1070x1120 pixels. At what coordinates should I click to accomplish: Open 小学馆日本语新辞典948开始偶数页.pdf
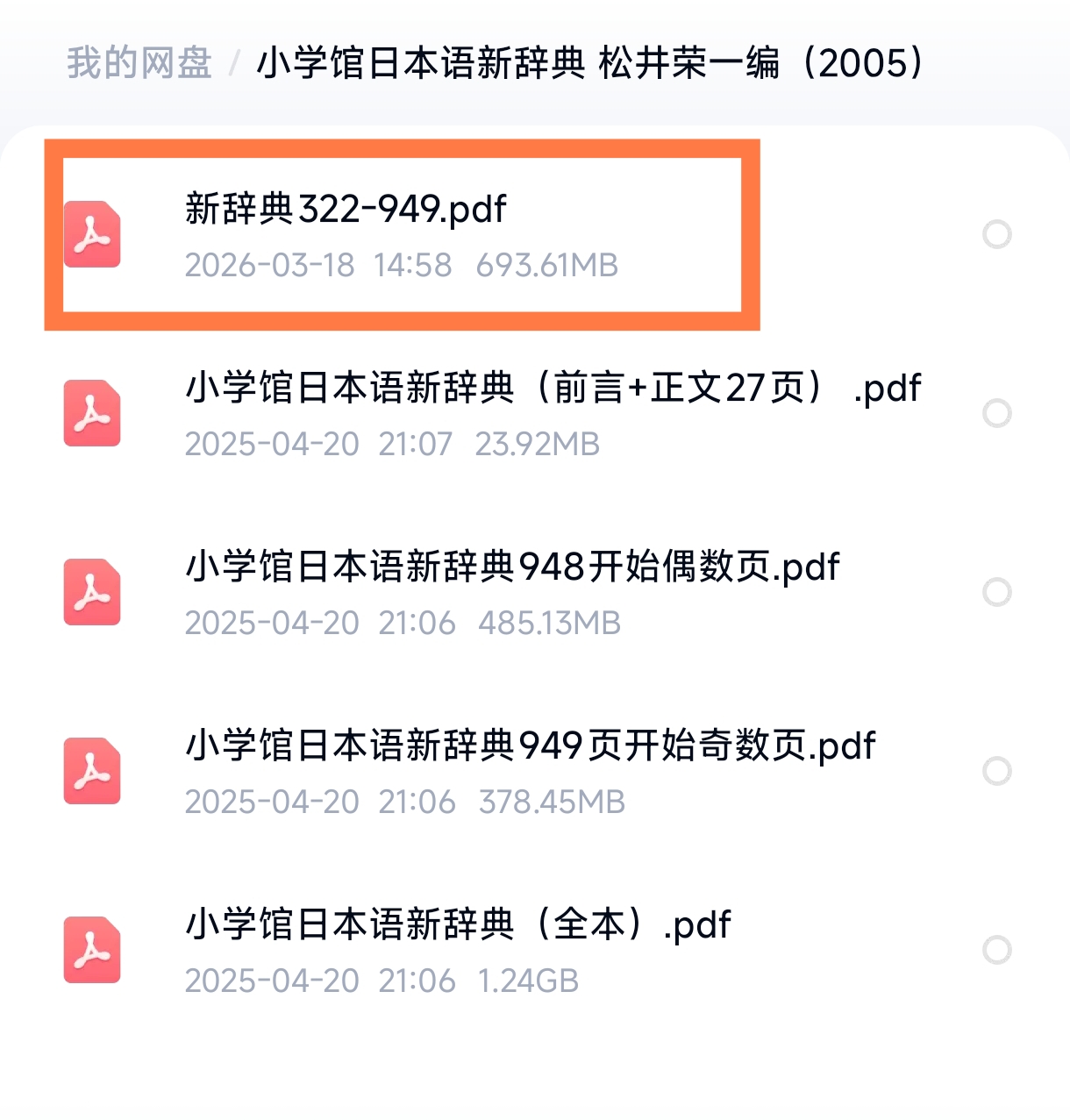[x=512, y=567]
